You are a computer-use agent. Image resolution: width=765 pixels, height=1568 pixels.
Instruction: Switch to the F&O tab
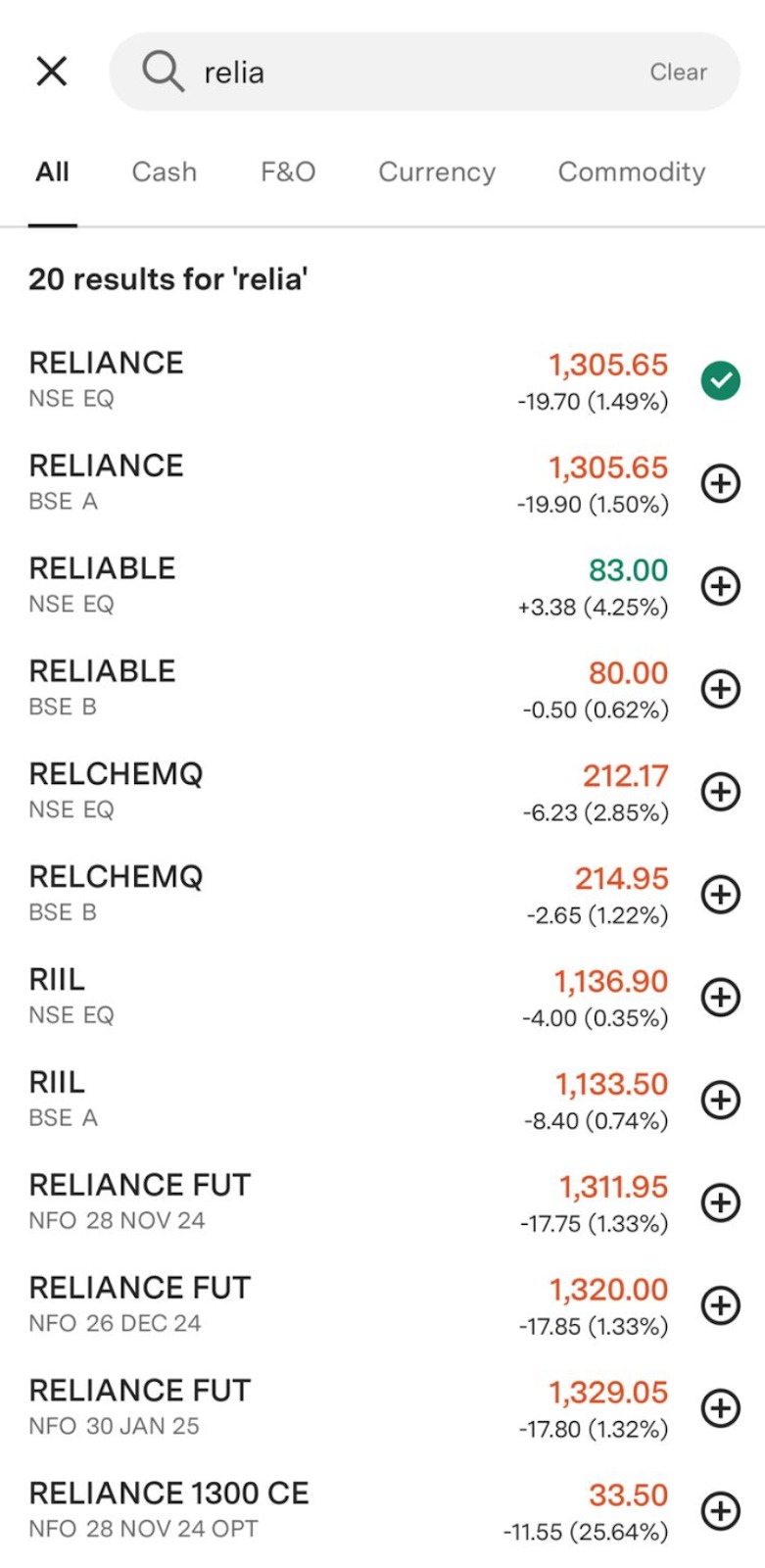[x=288, y=171]
